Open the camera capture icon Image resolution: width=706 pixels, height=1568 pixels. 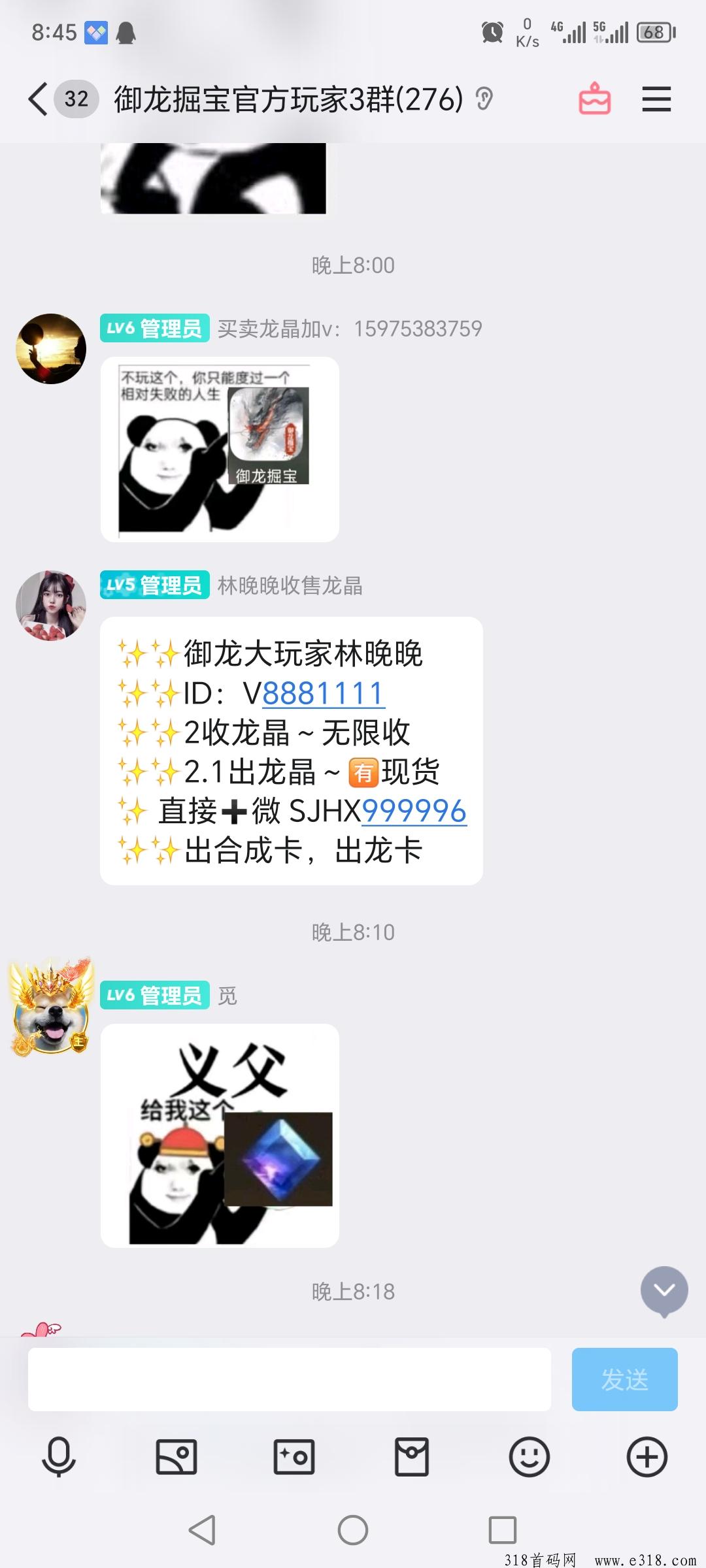294,1457
